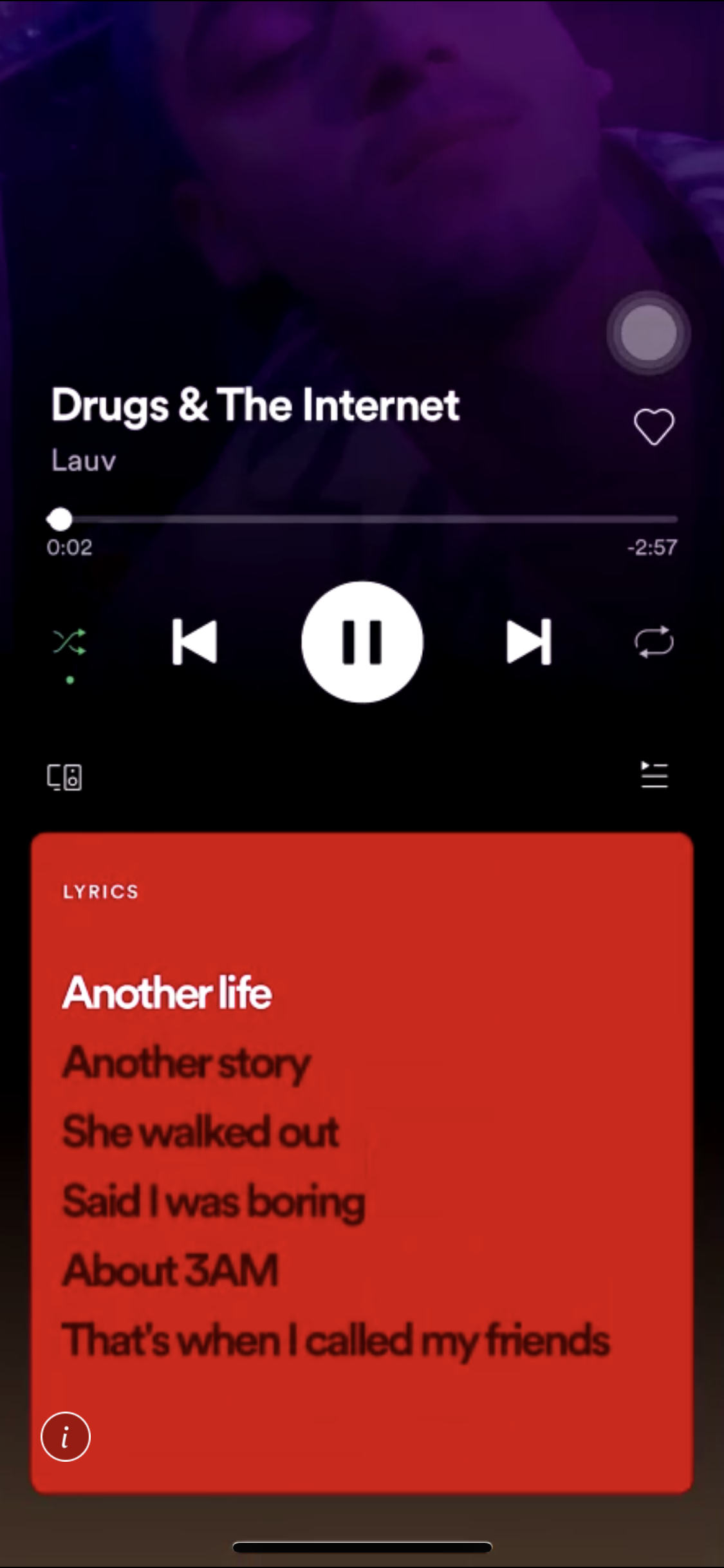Pause the current track

point(362,642)
